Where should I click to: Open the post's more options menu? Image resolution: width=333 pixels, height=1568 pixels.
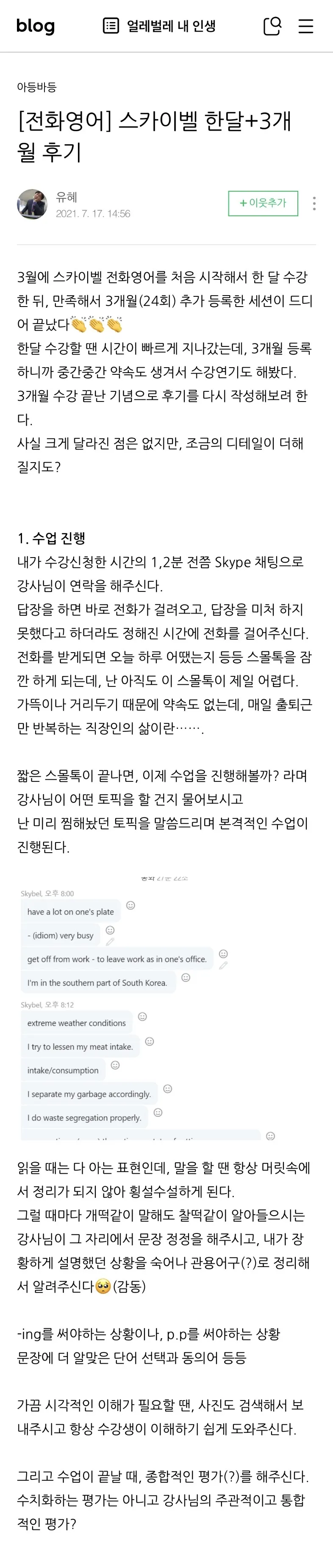point(314,203)
